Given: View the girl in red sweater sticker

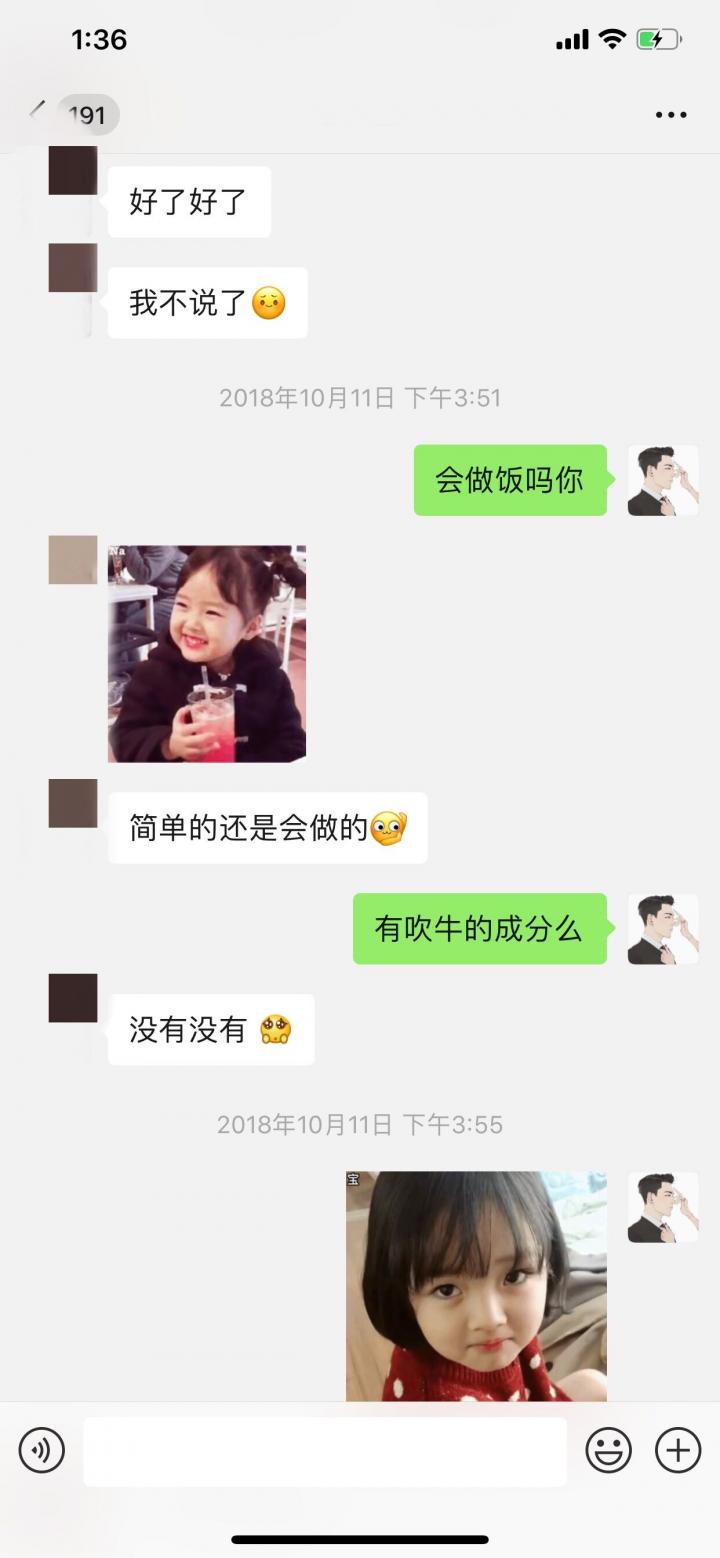Looking at the screenshot, I should tap(476, 1286).
